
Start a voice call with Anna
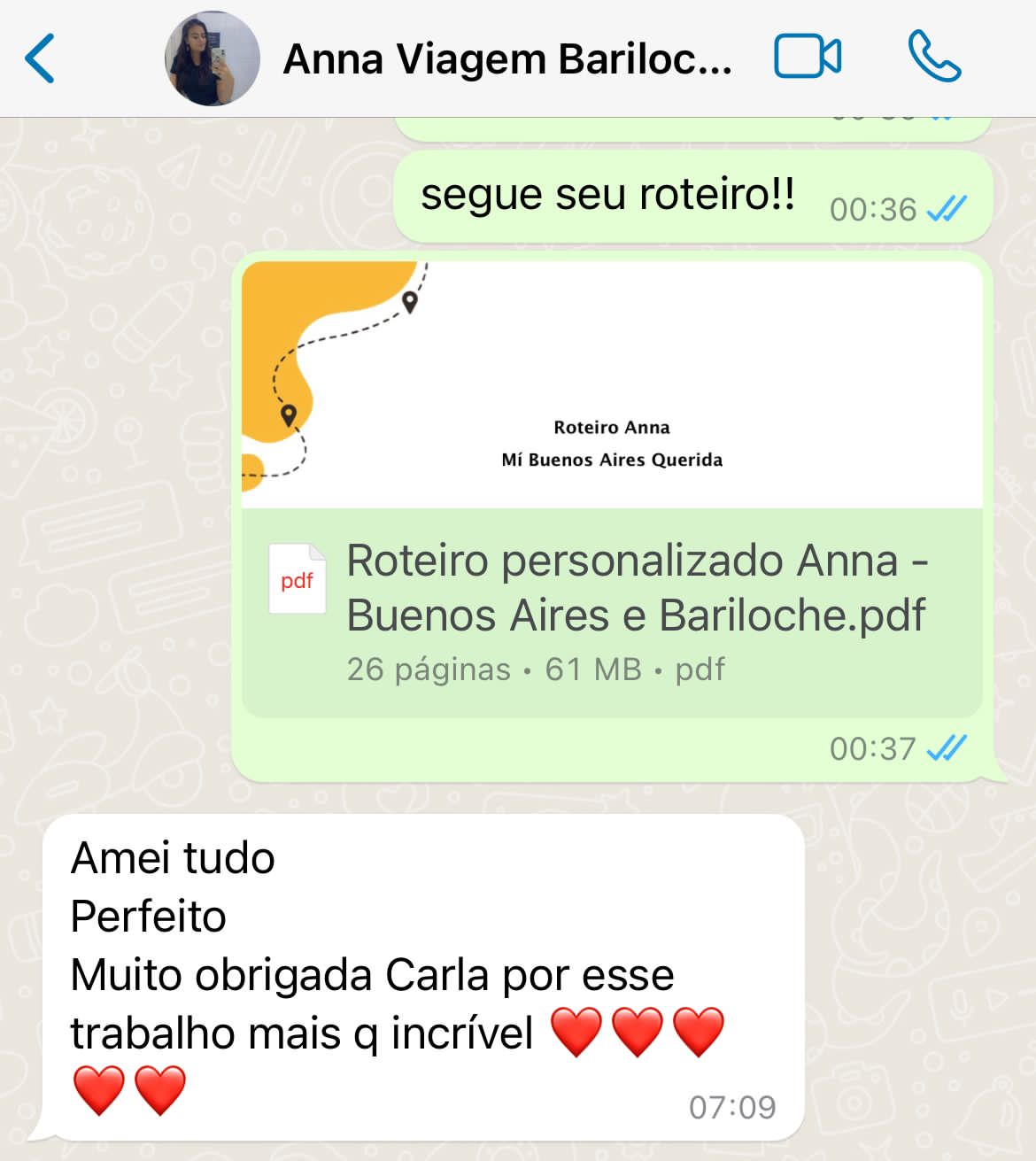pyautogui.click(x=933, y=58)
